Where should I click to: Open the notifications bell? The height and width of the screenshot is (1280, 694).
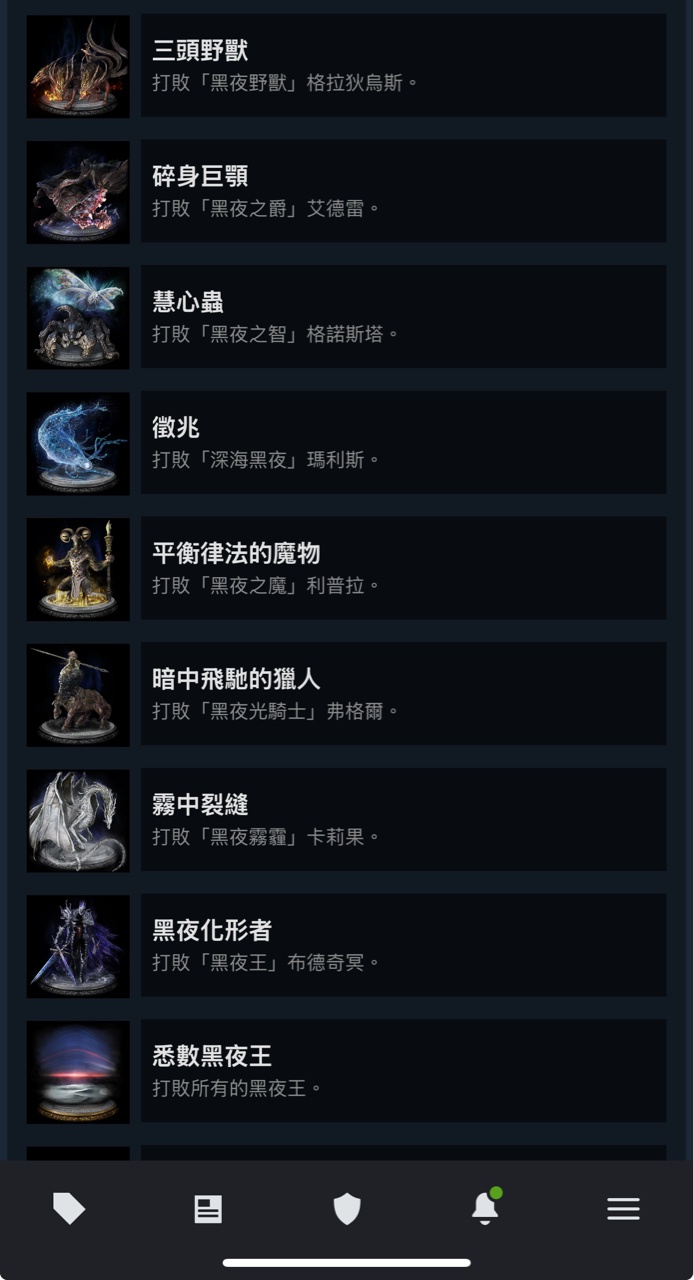pyautogui.click(x=485, y=1208)
